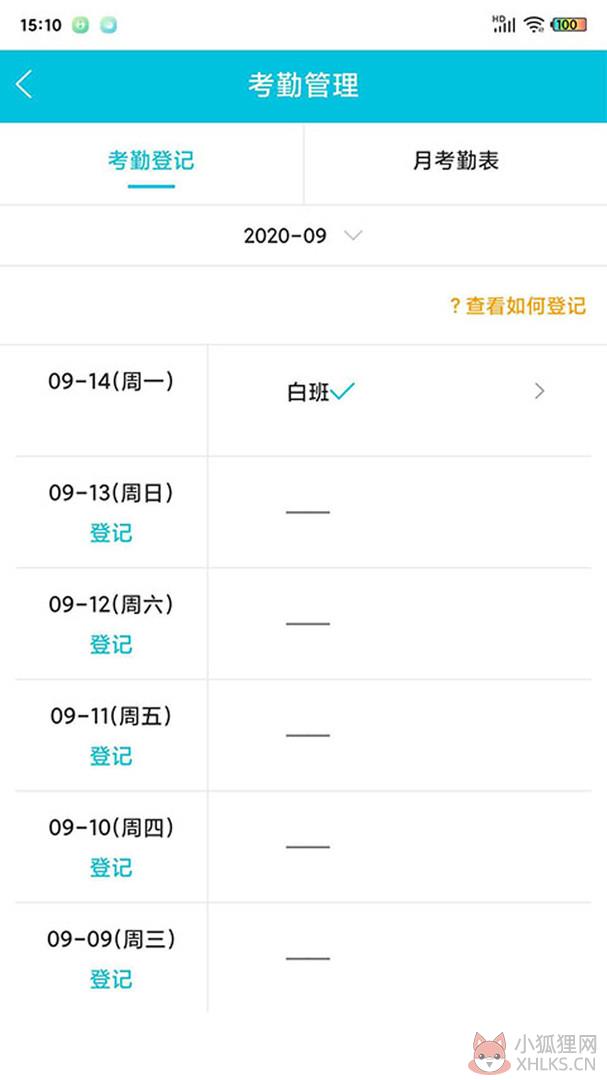Screen dimensions: 607x1080
Task: Tap 登记 under 09-12(周六)
Action: click(x=111, y=645)
